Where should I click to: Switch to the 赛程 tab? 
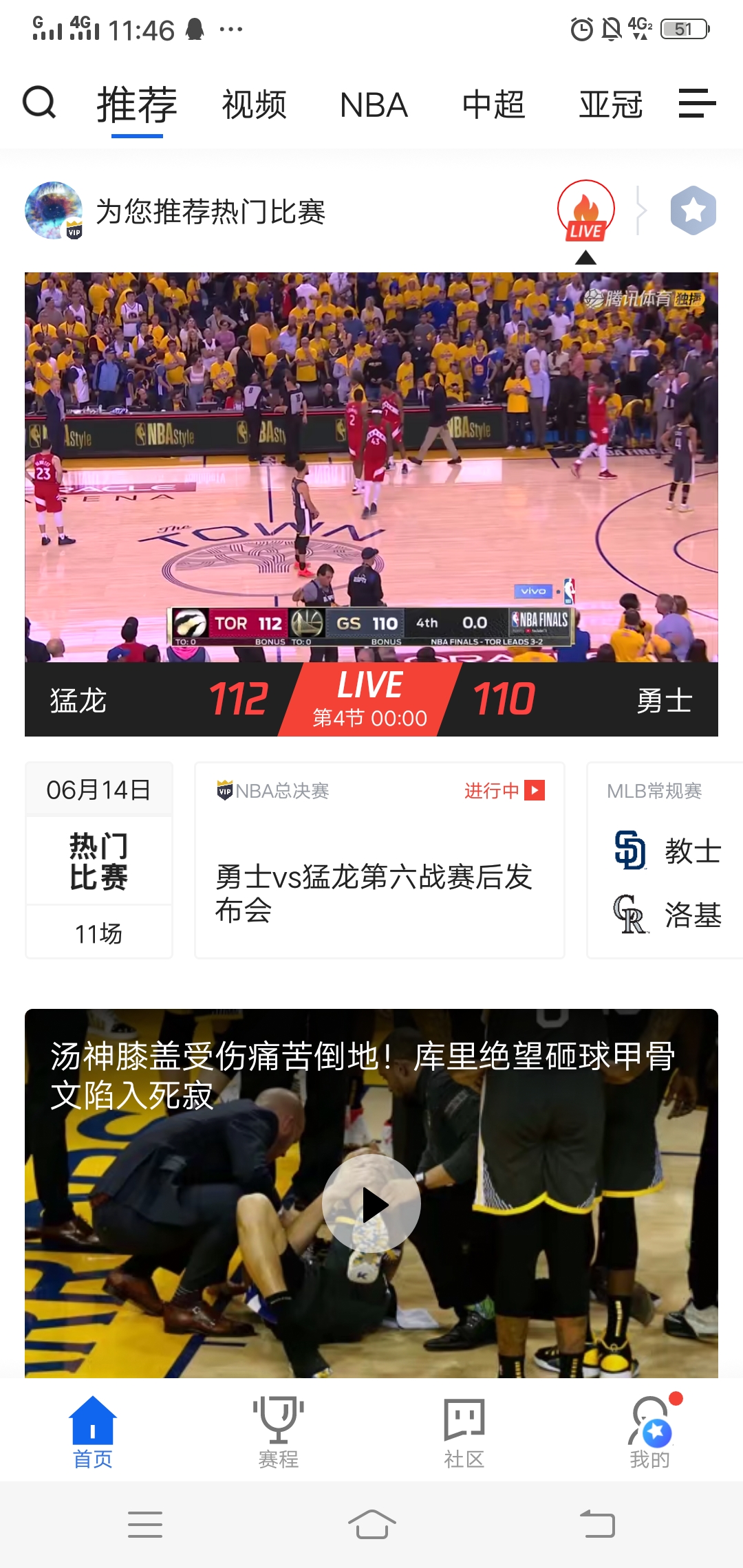tap(279, 1432)
